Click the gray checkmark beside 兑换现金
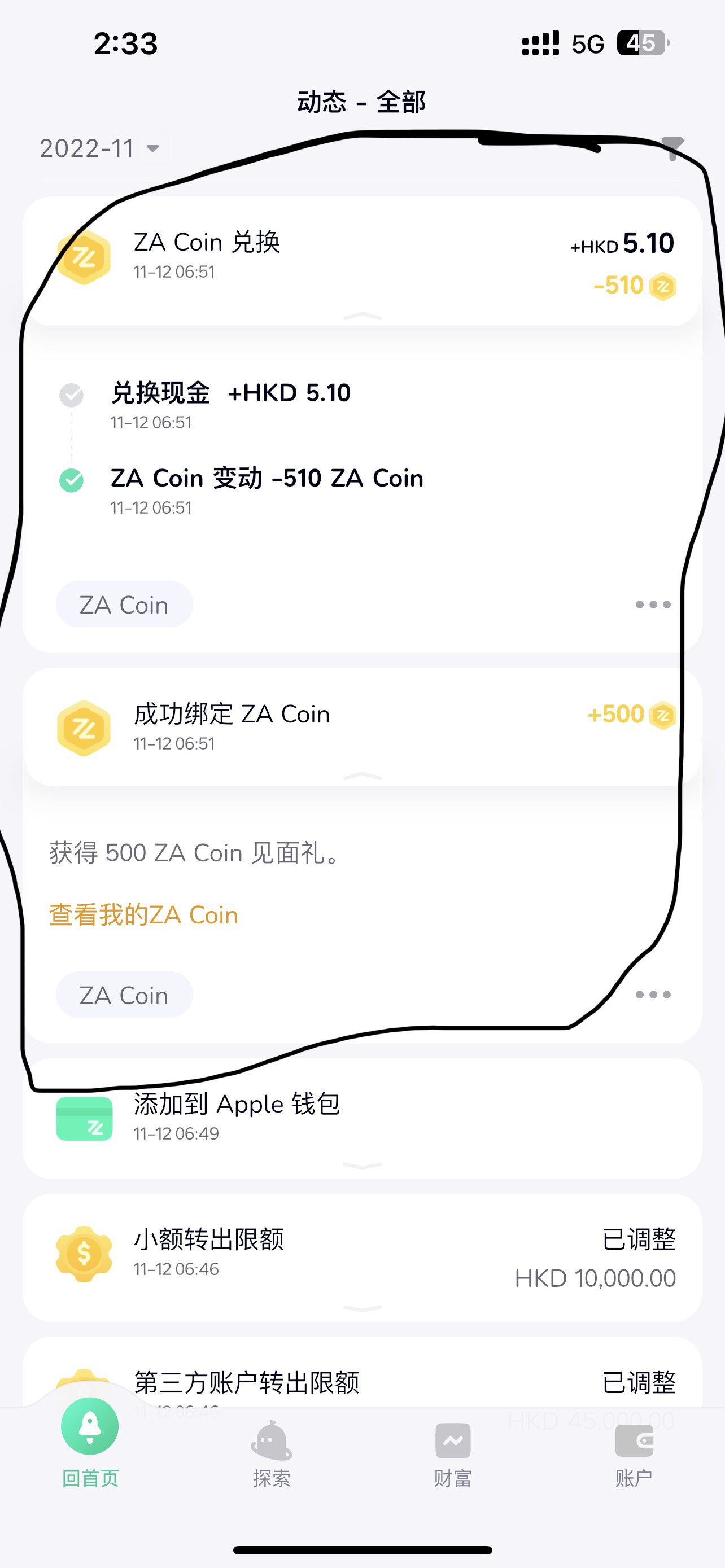The image size is (725, 1568). pyautogui.click(x=73, y=396)
